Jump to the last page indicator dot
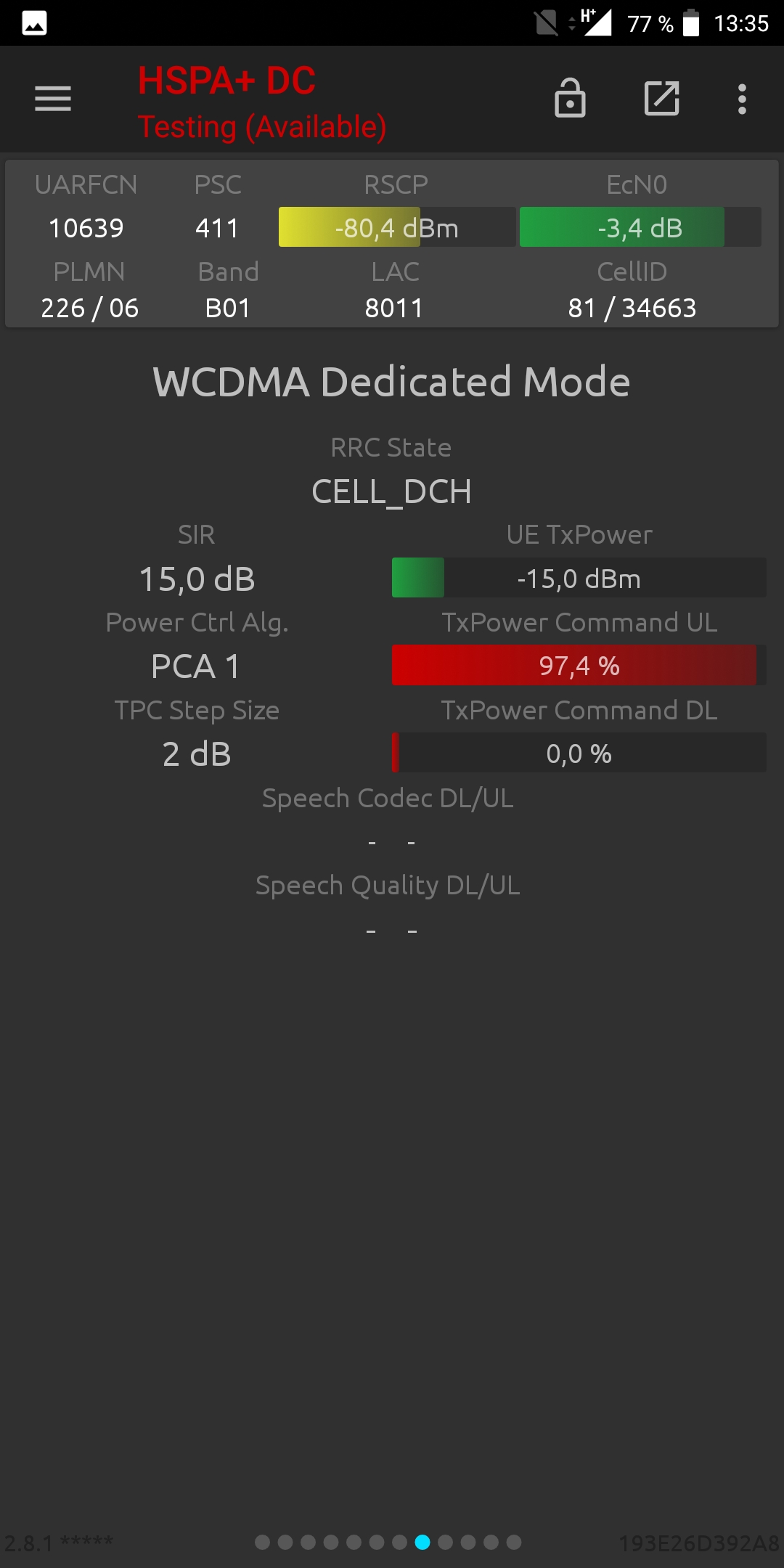Image resolution: width=784 pixels, height=1568 pixels. (514, 1542)
